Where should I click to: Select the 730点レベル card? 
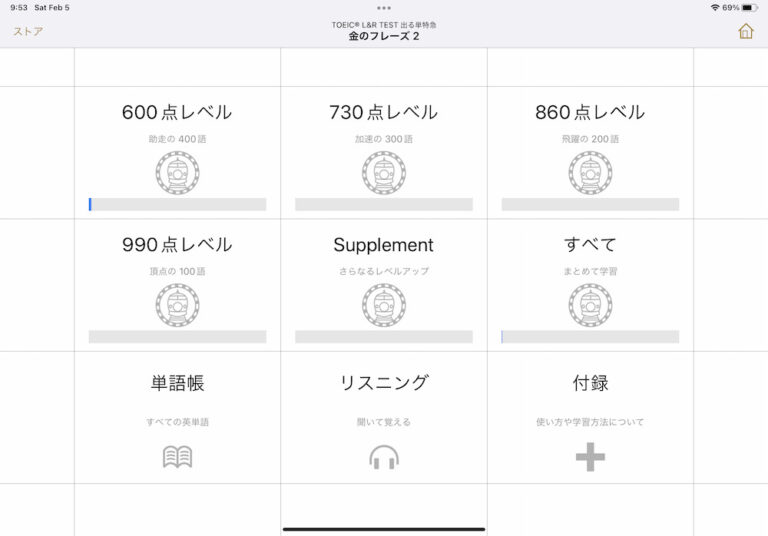[x=384, y=153]
